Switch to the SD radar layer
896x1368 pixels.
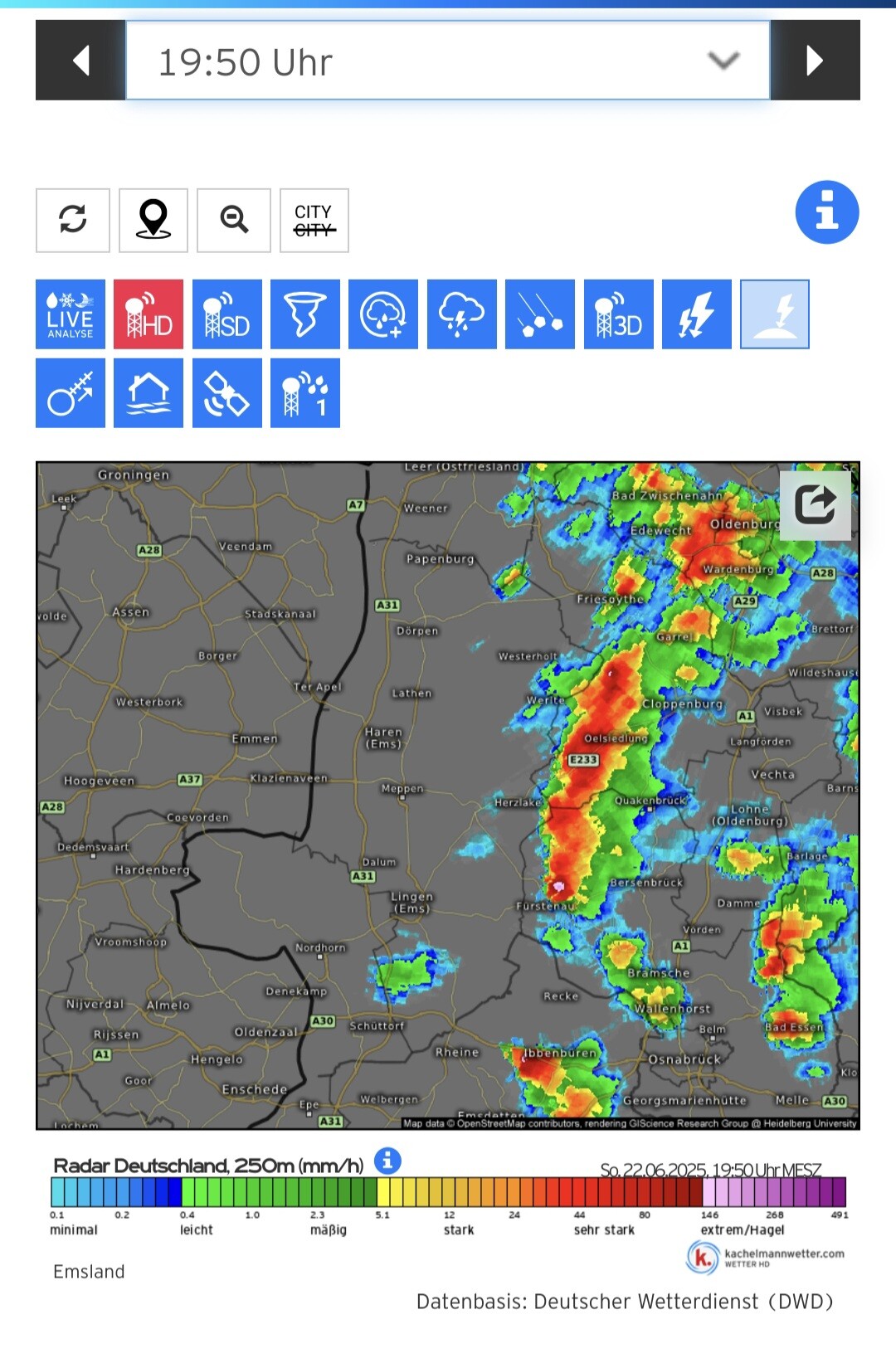coord(227,314)
